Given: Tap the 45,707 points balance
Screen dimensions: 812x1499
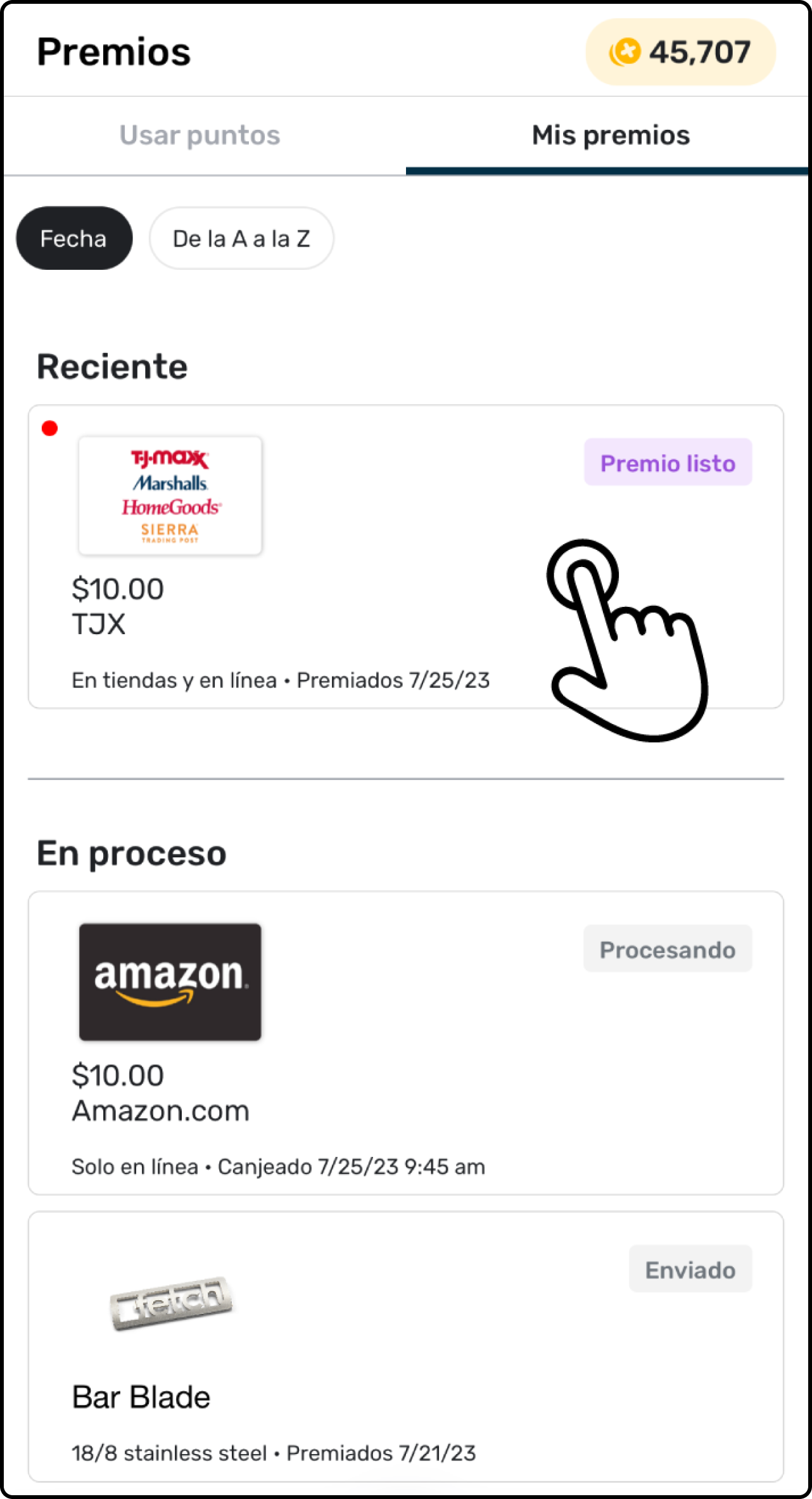Looking at the screenshot, I should (699, 52).
